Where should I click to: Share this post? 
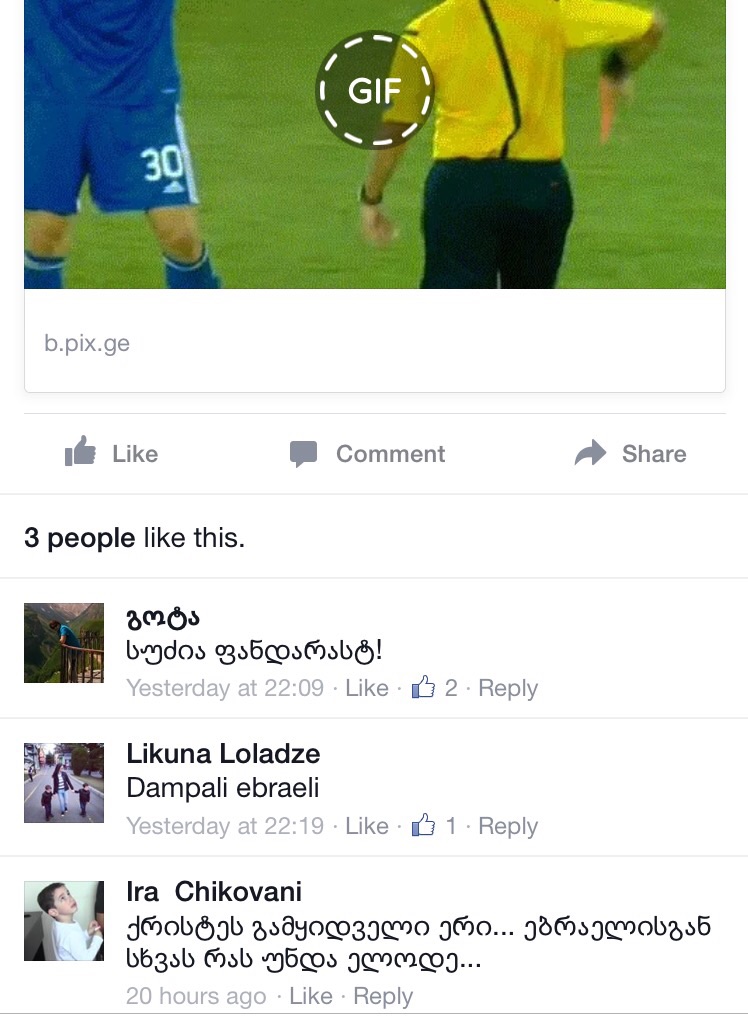coord(631,454)
